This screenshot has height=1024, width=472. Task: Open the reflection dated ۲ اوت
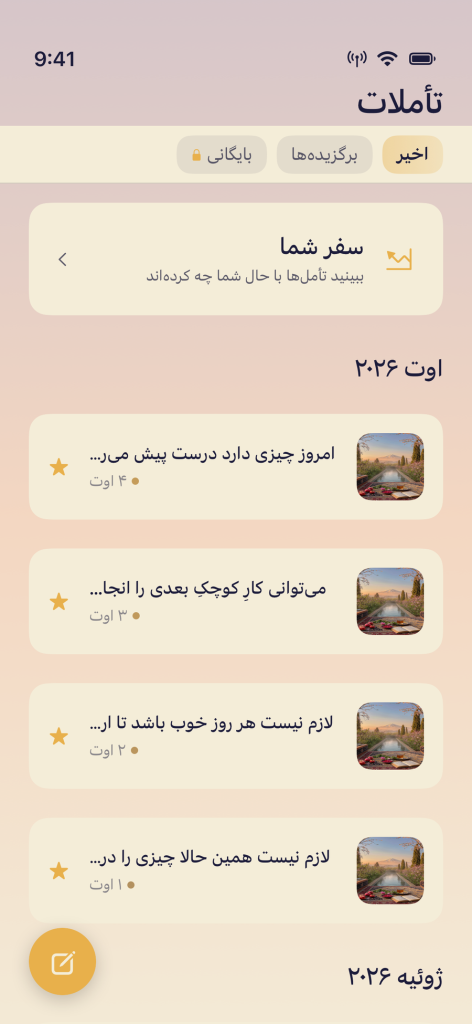(236, 736)
